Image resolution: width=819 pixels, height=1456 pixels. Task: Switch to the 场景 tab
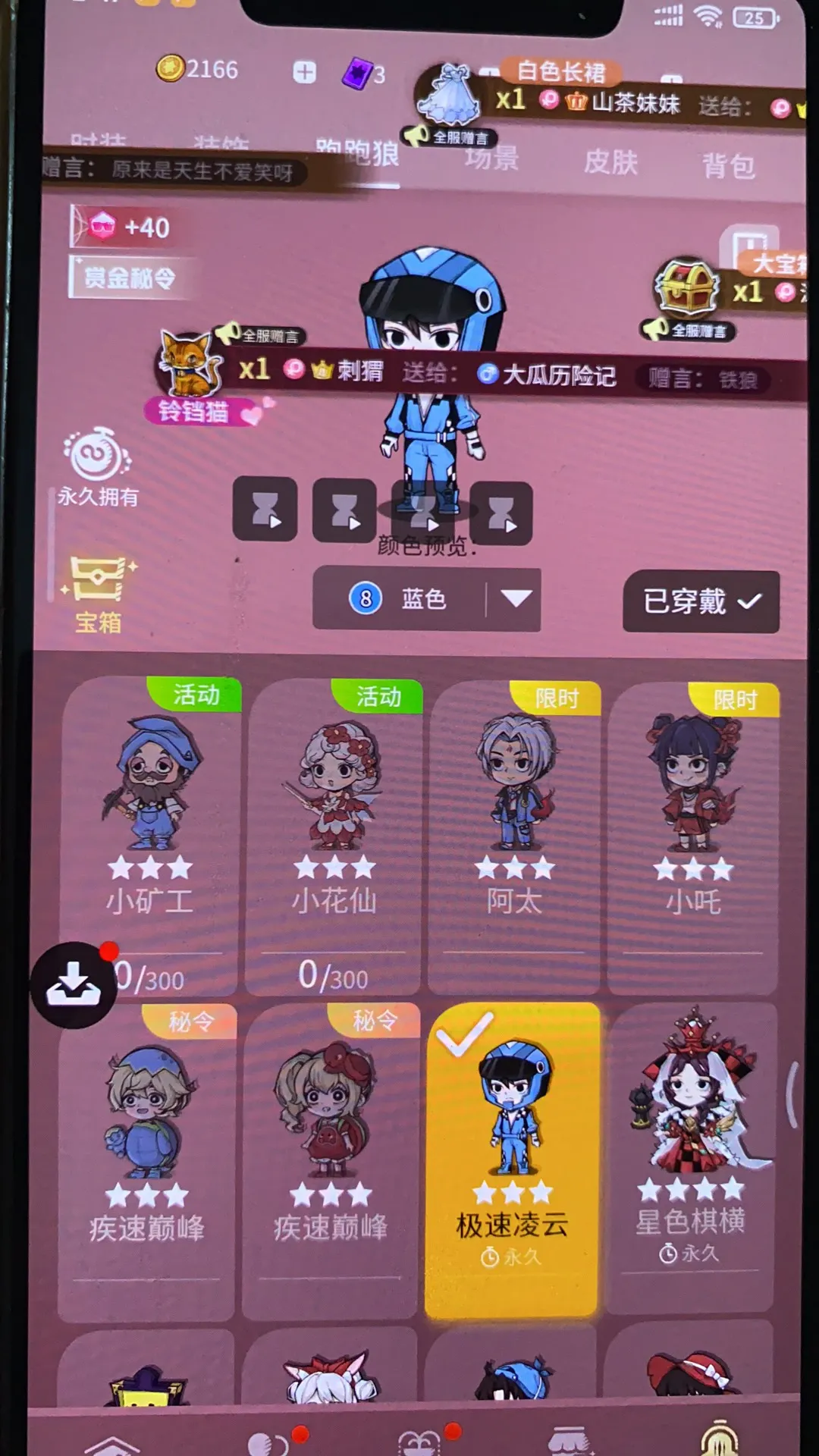492,158
